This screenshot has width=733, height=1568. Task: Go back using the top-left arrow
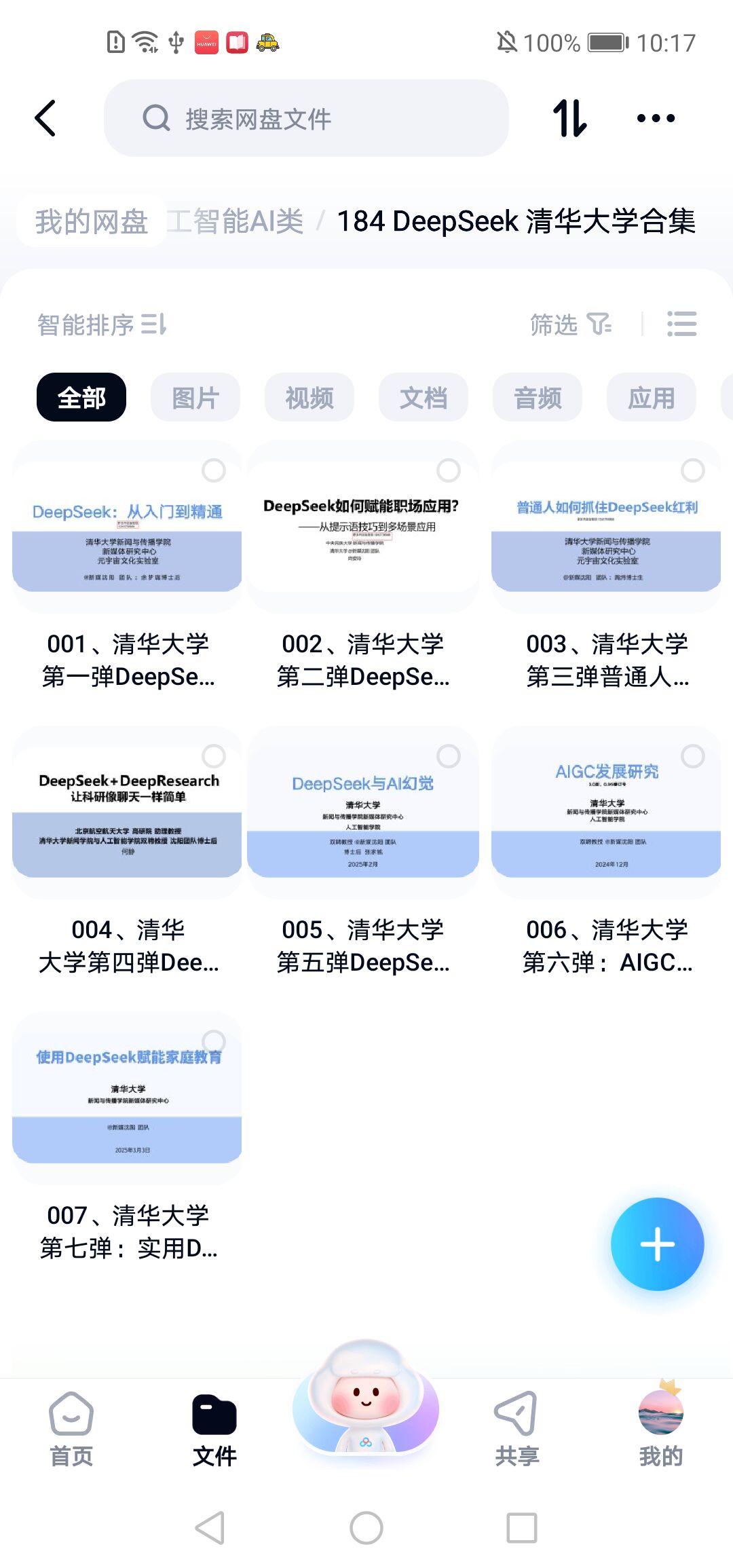pos(45,118)
